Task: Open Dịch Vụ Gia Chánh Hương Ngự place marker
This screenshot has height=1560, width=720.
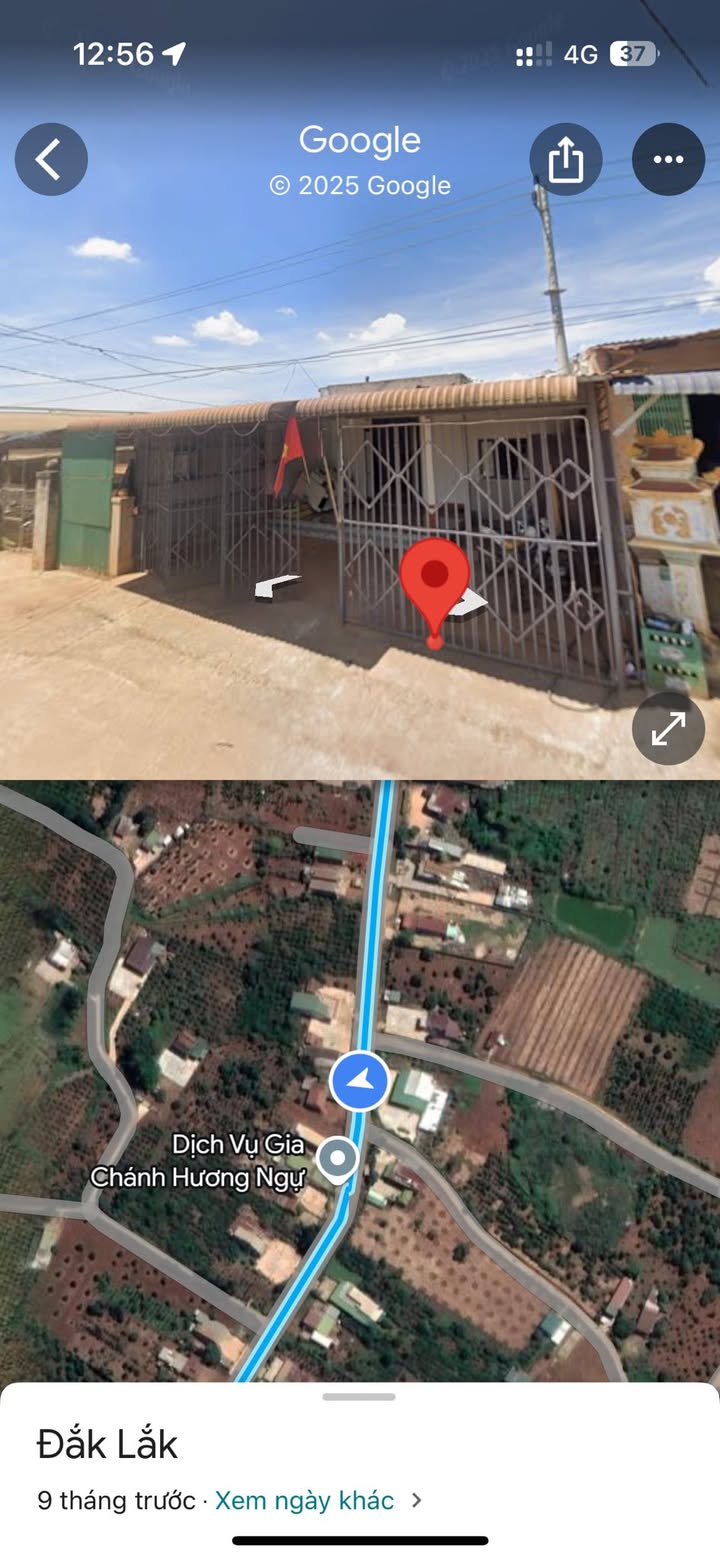Action: click(x=338, y=1160)
